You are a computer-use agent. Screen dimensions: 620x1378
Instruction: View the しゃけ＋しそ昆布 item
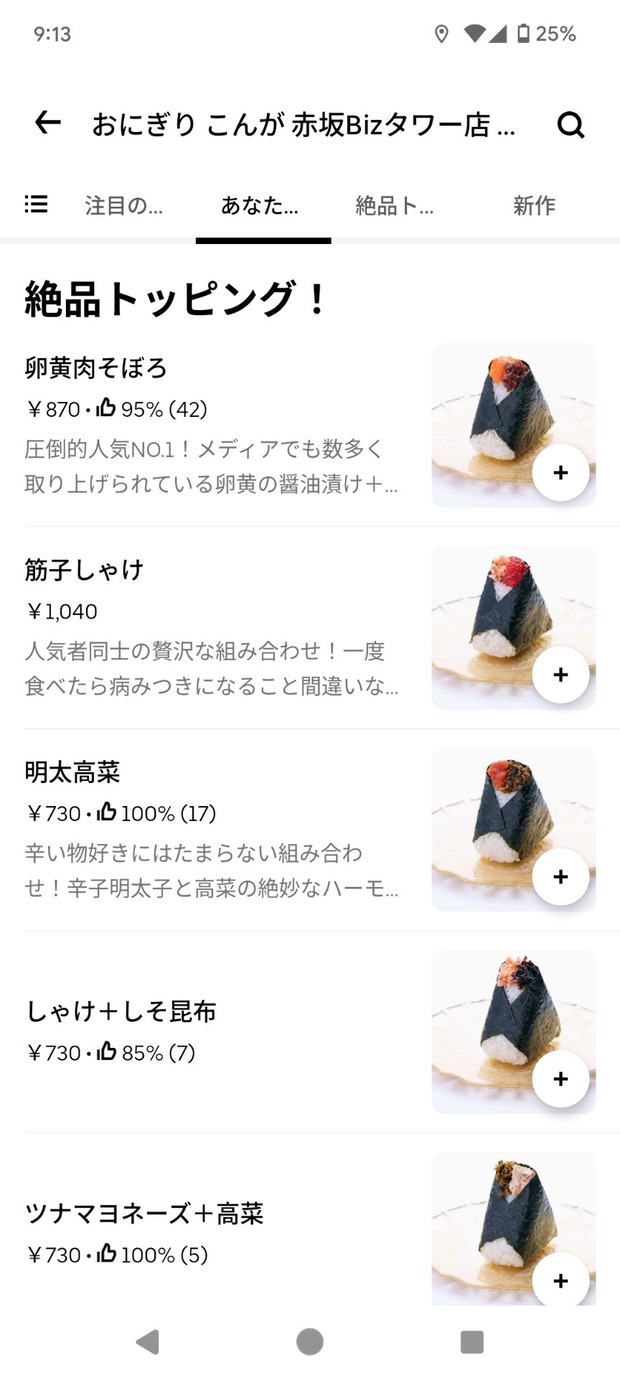(x=210, y=1031)
